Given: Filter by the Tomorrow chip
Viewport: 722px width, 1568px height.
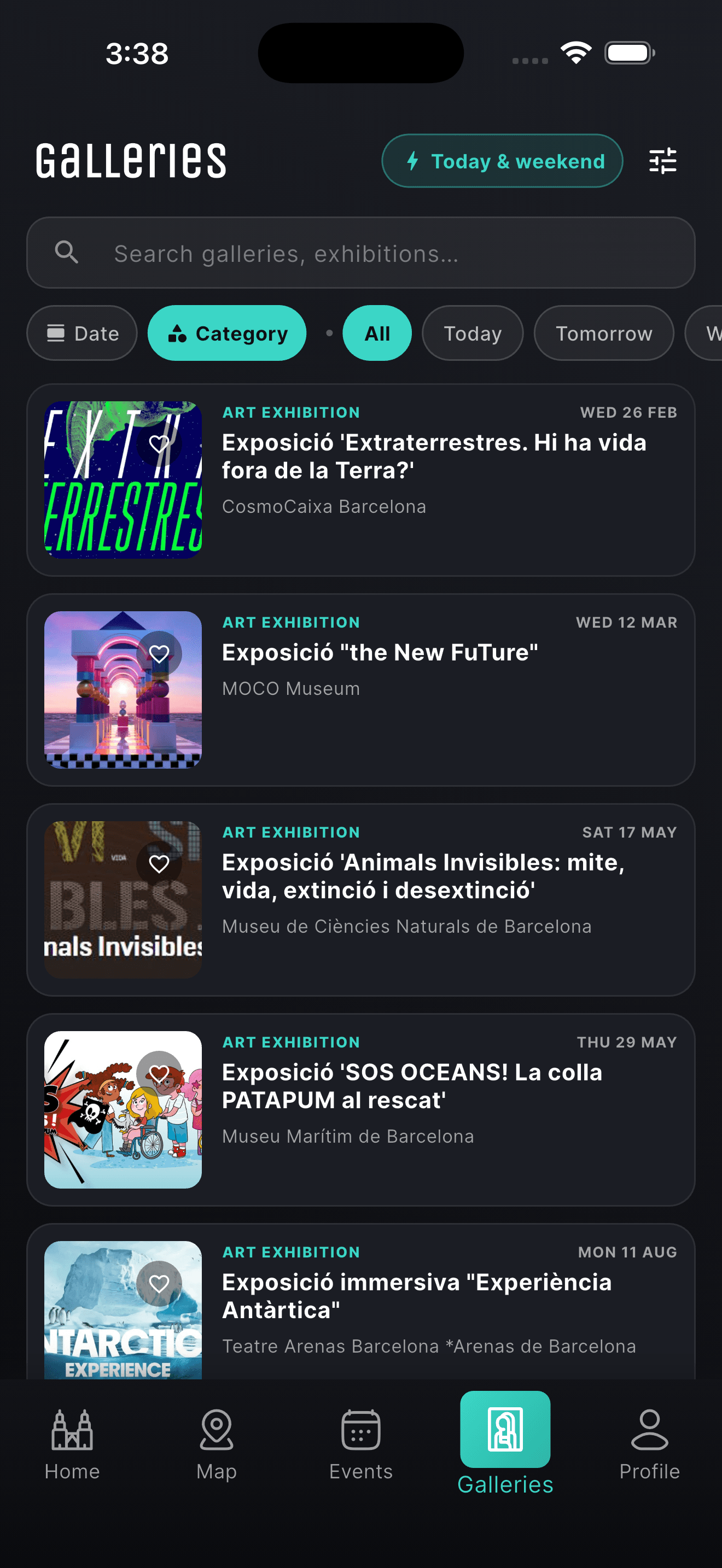Looking at the screenshot, I should point(603,333).
